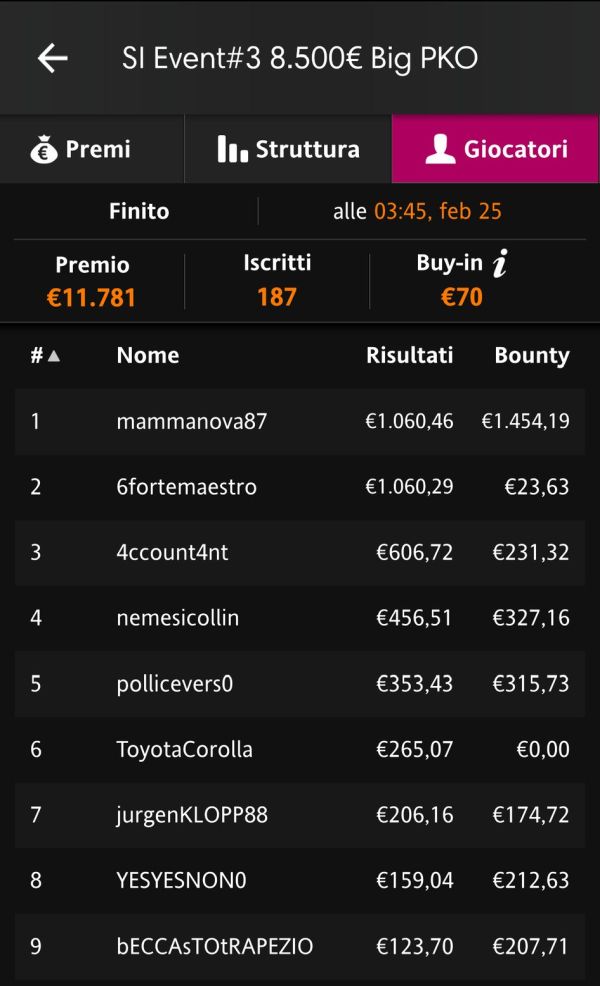Viewport: 600px width, 986px height.
Task: Open player row ToyotaCorolla
Action: (300, 750)
